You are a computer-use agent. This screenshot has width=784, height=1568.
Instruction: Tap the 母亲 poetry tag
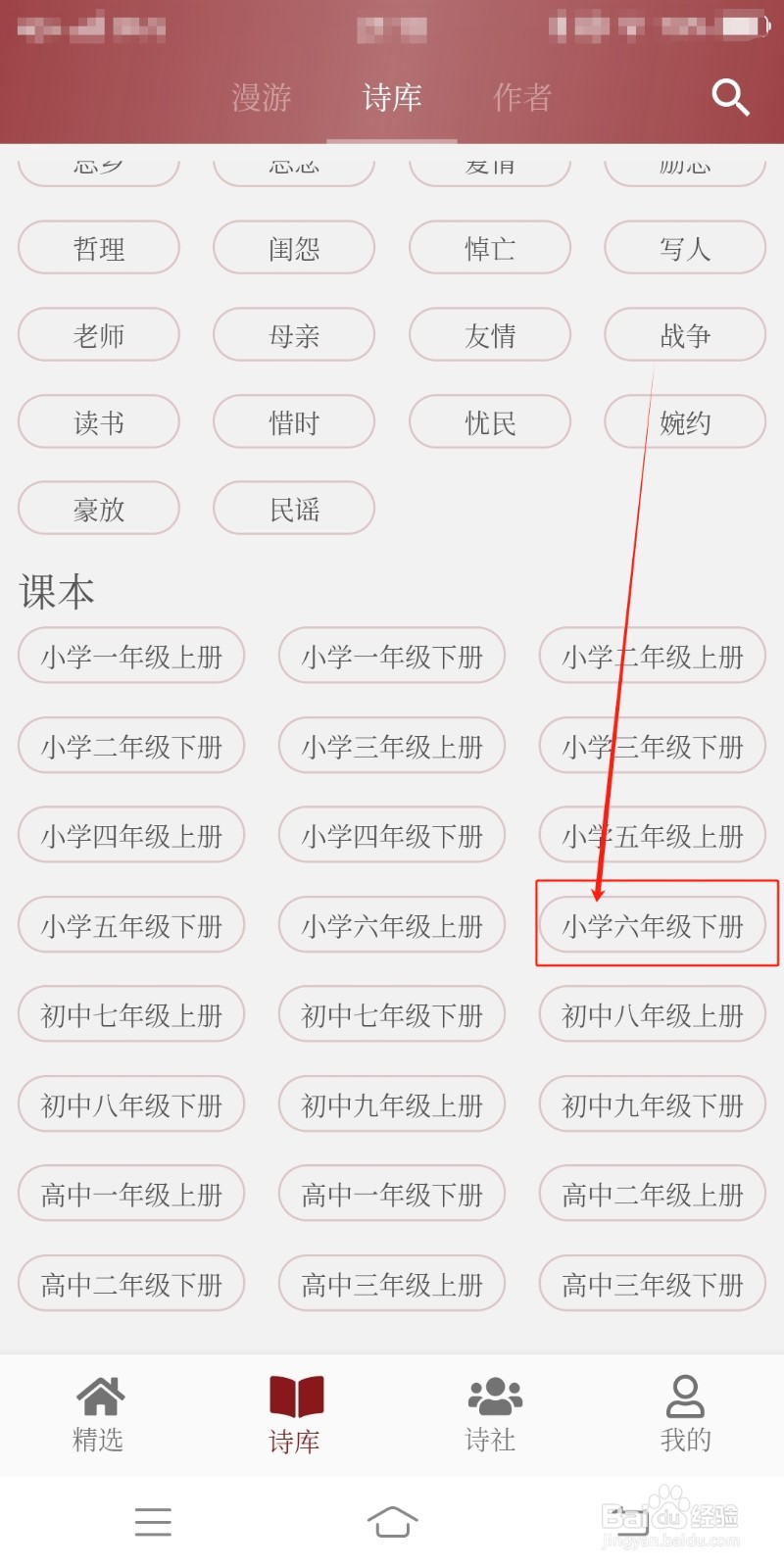(x=293, y=335)
